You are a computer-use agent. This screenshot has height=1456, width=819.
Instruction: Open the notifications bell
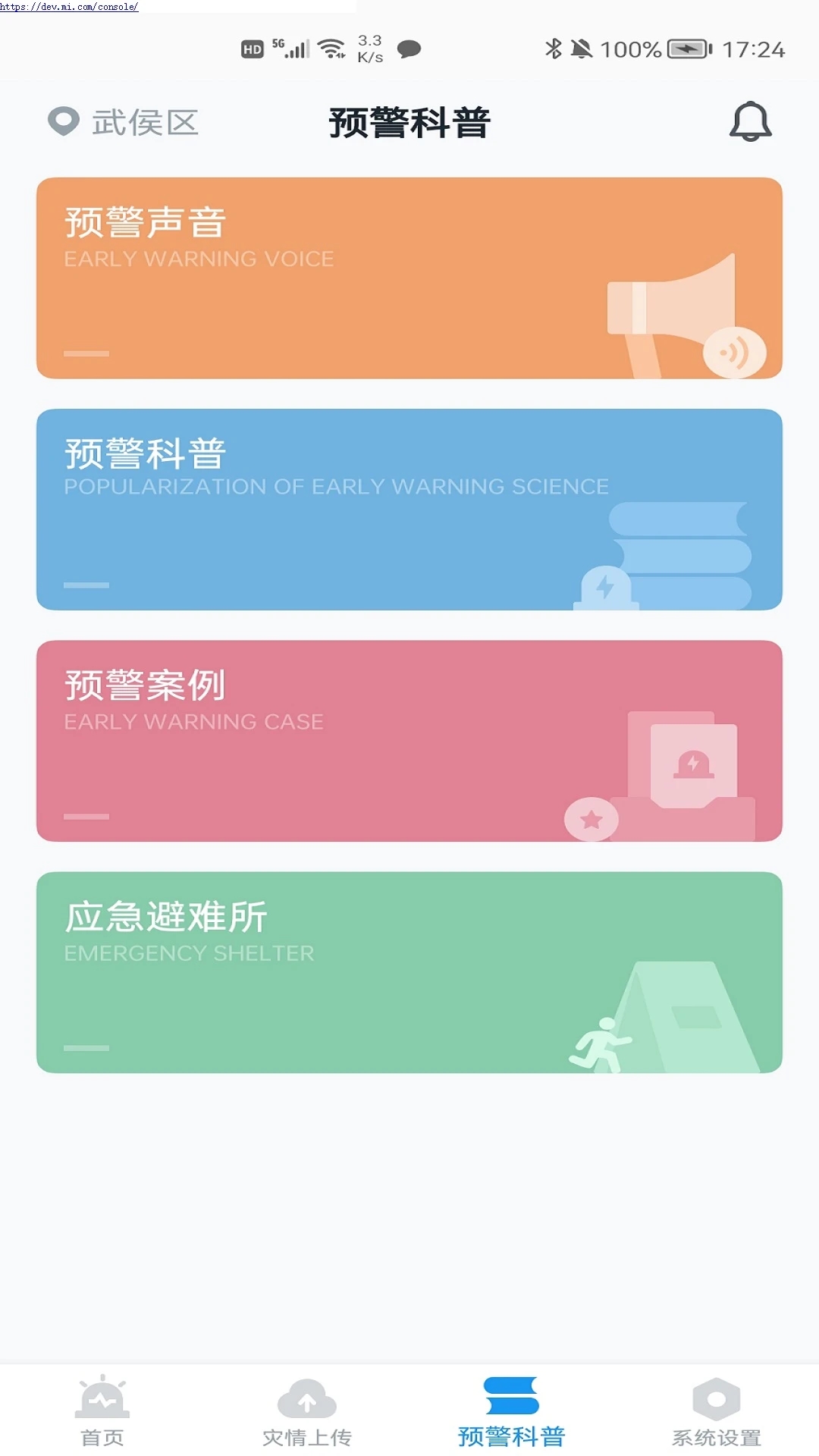[750, 121]
